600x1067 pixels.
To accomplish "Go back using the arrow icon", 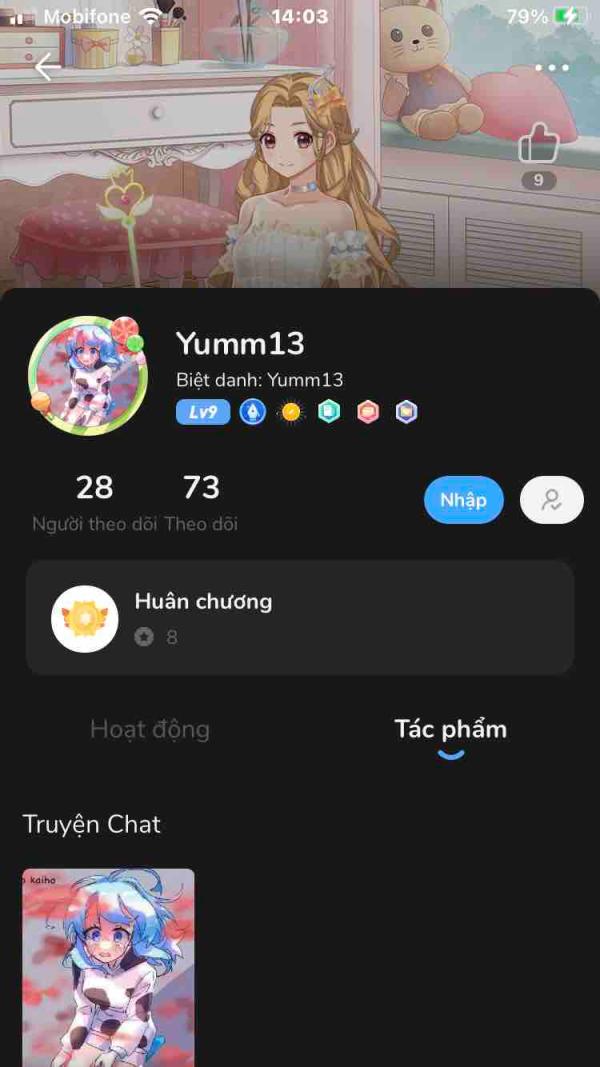I will (47, 67).
